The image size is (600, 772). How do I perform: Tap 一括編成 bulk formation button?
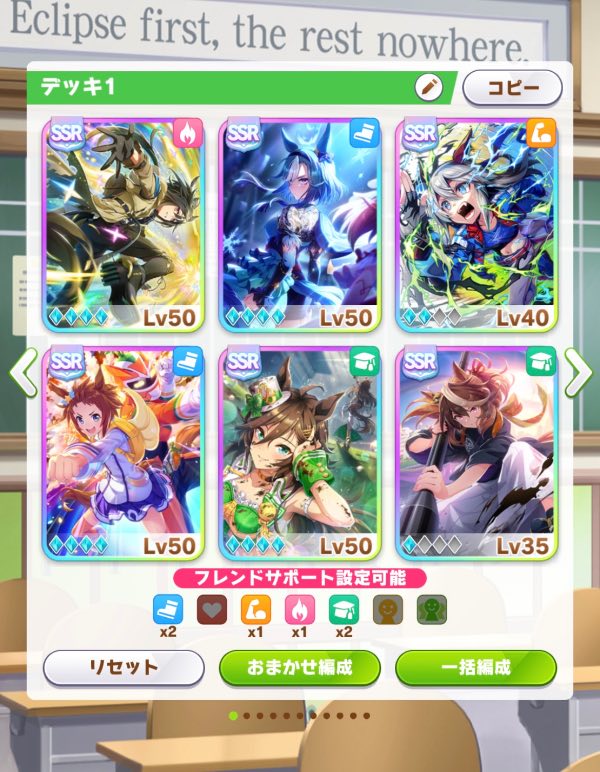[x=476, y=667]
